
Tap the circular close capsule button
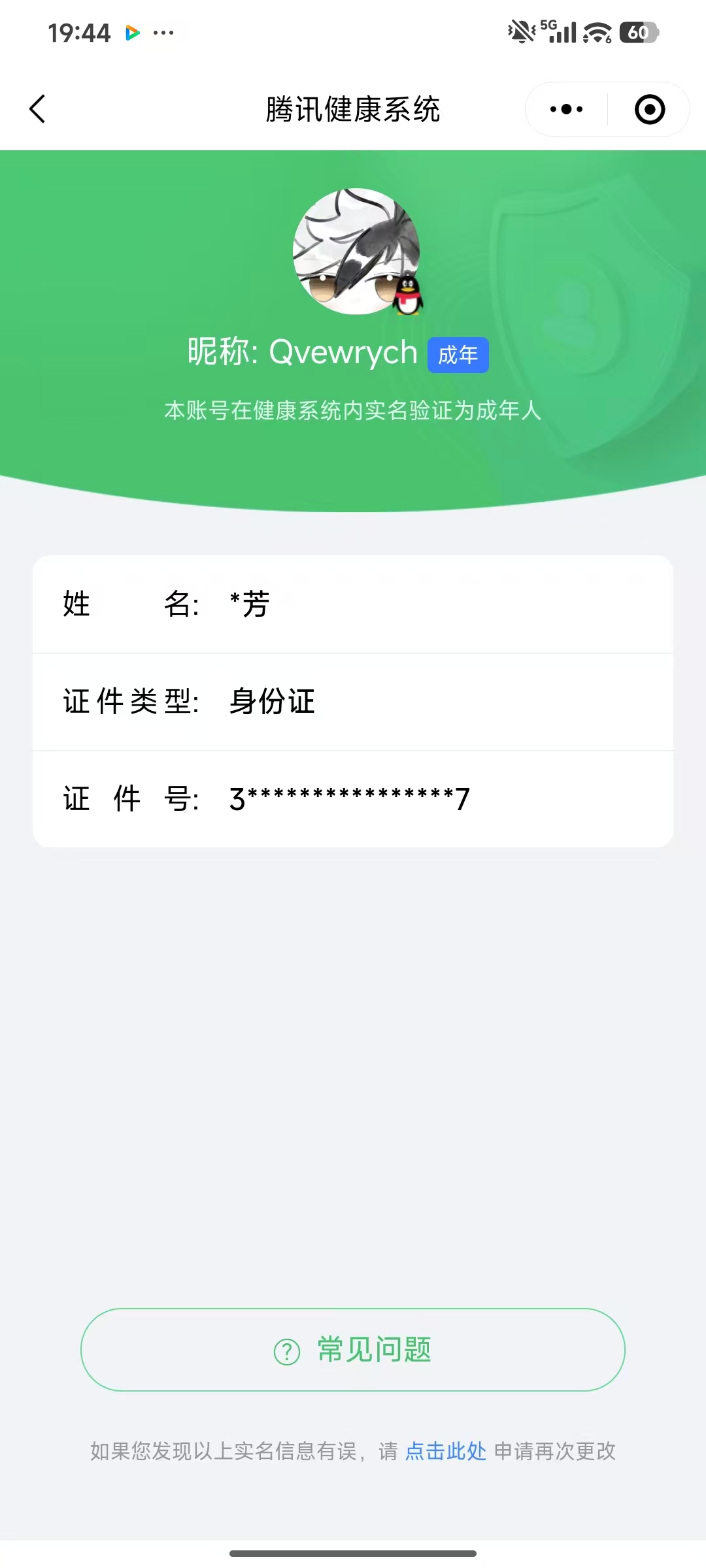pyautogui.click(x=649, y=108)
